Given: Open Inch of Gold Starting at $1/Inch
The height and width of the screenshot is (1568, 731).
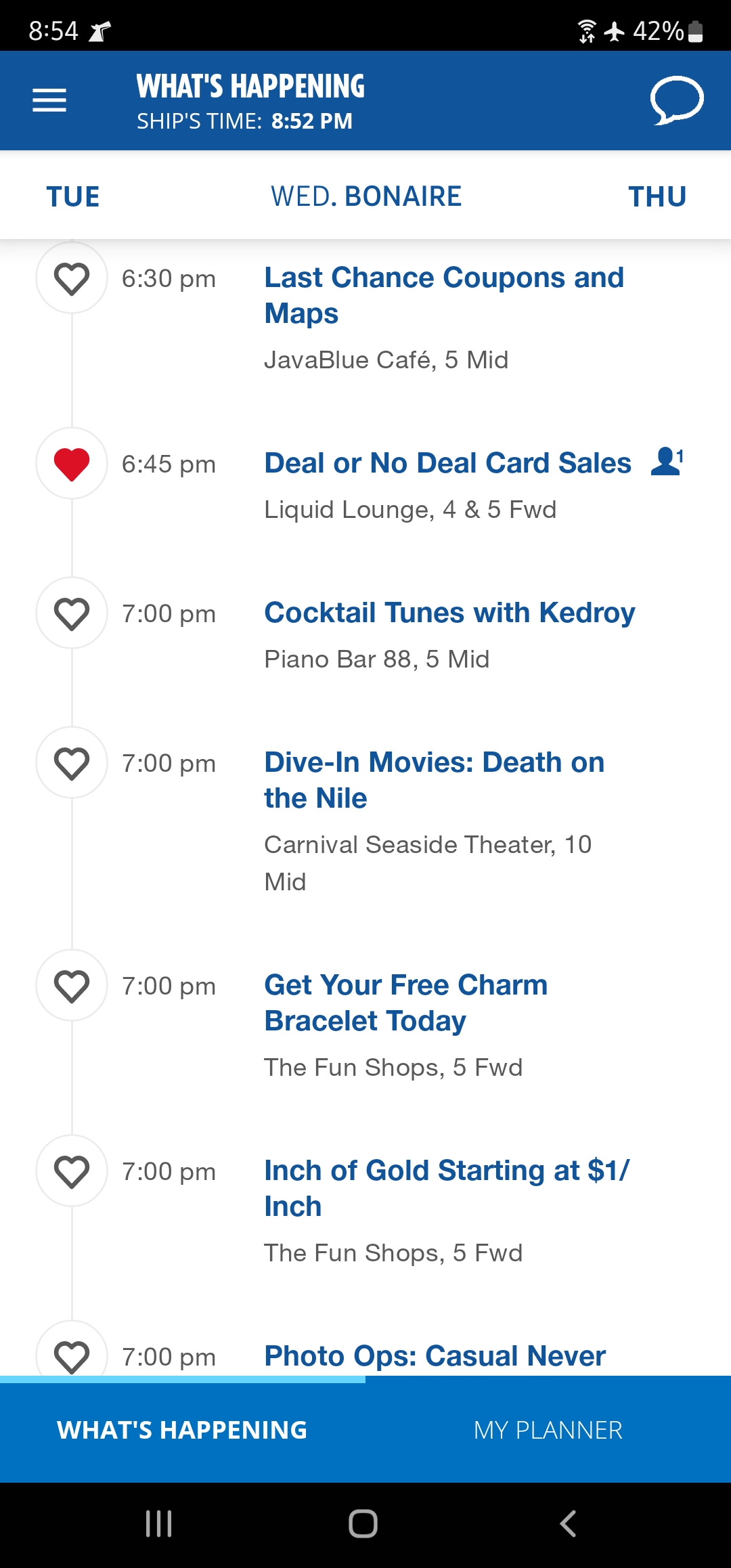Looking at the screenshot, I should 447,1188.
